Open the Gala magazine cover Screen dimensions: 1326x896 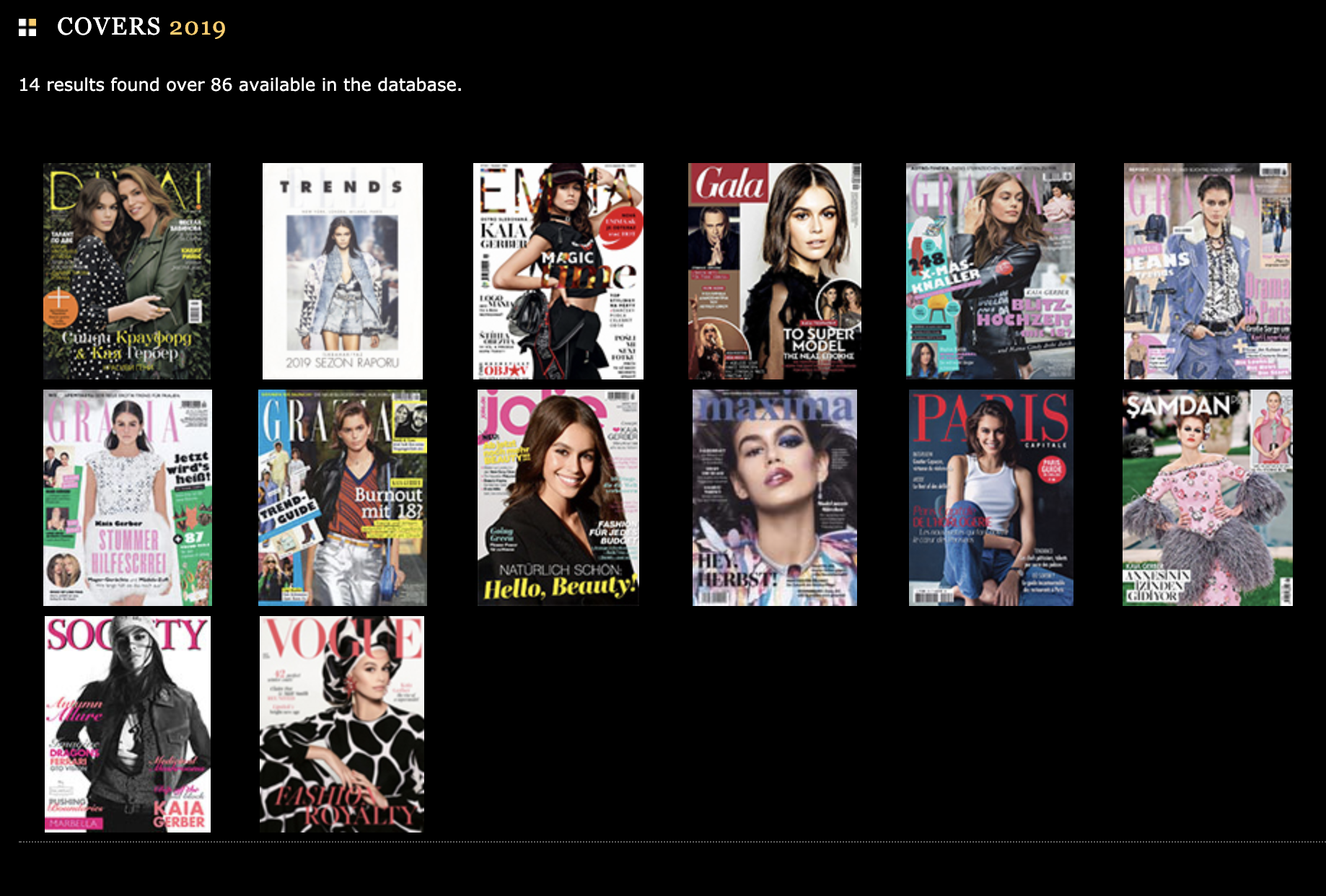[x=774, y=271]
